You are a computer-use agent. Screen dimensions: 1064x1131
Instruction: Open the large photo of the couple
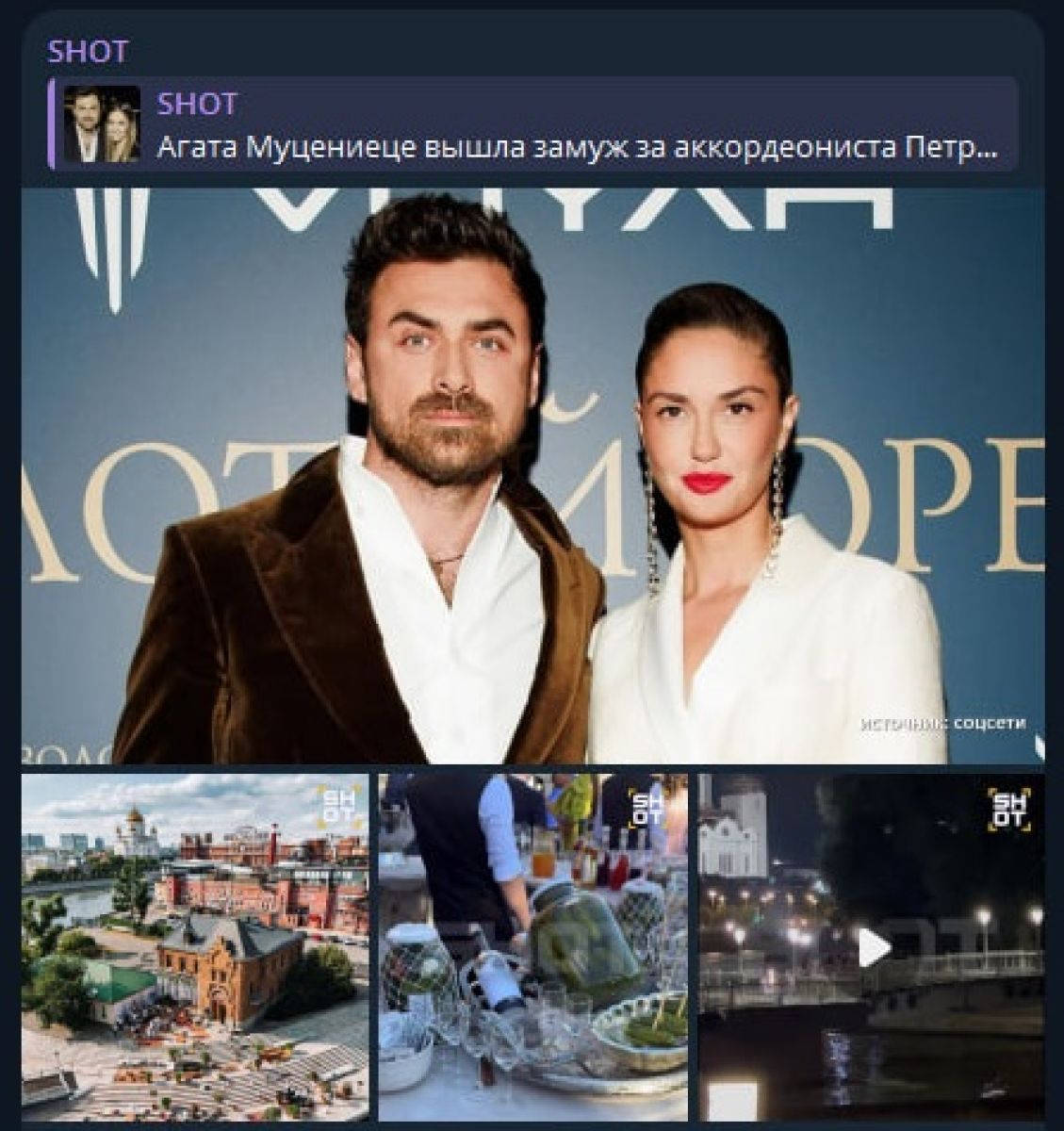(532, 476)
